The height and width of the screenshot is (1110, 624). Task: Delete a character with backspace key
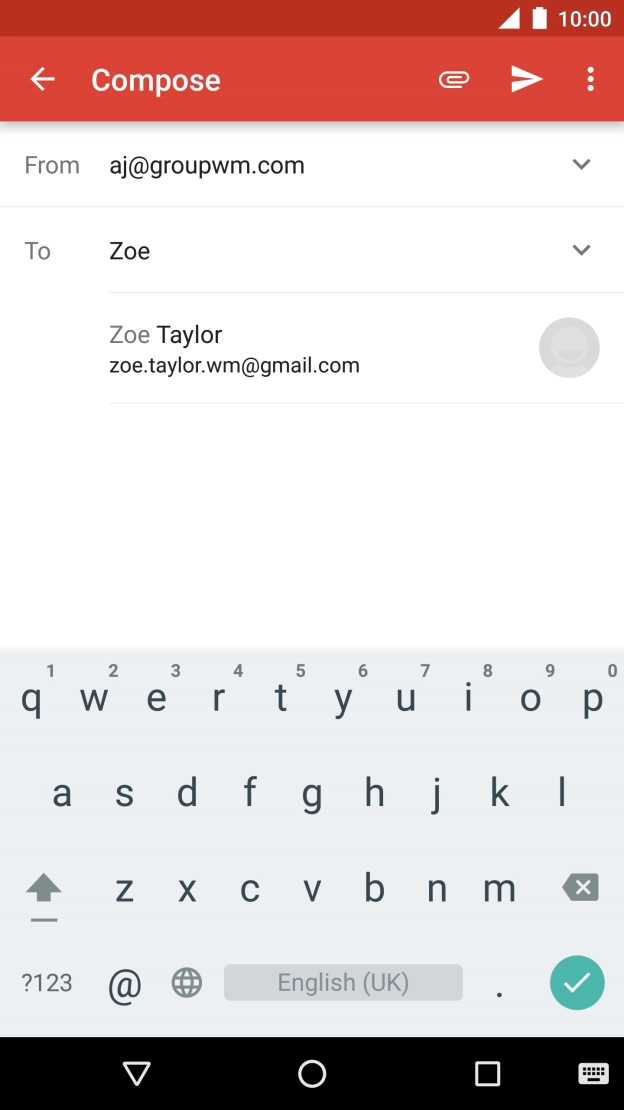click(x=580, y=887)
